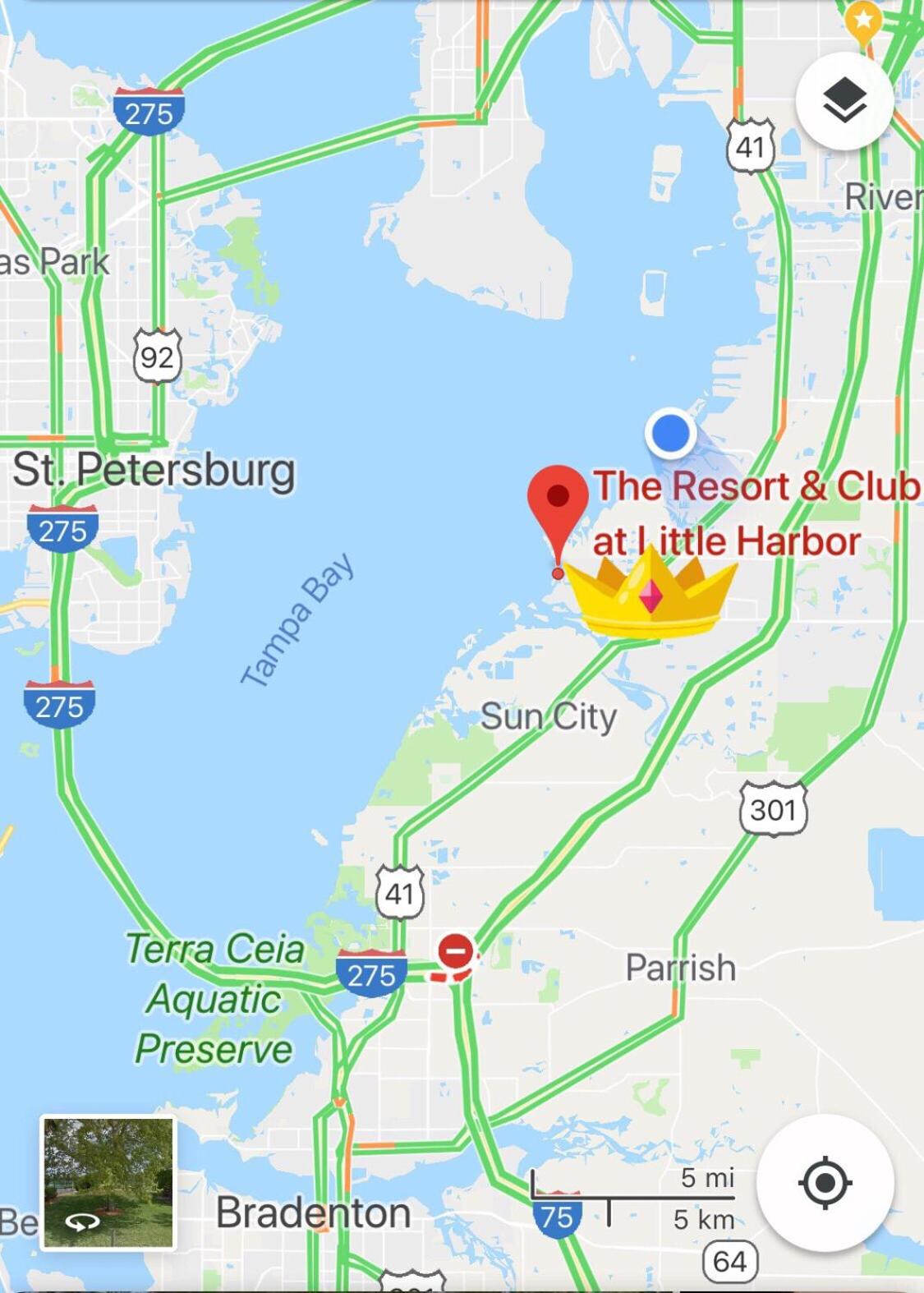Tap the road closure icon near I-275
Image resolution: width=924 pixels, height=1293 pixels.
456,952
